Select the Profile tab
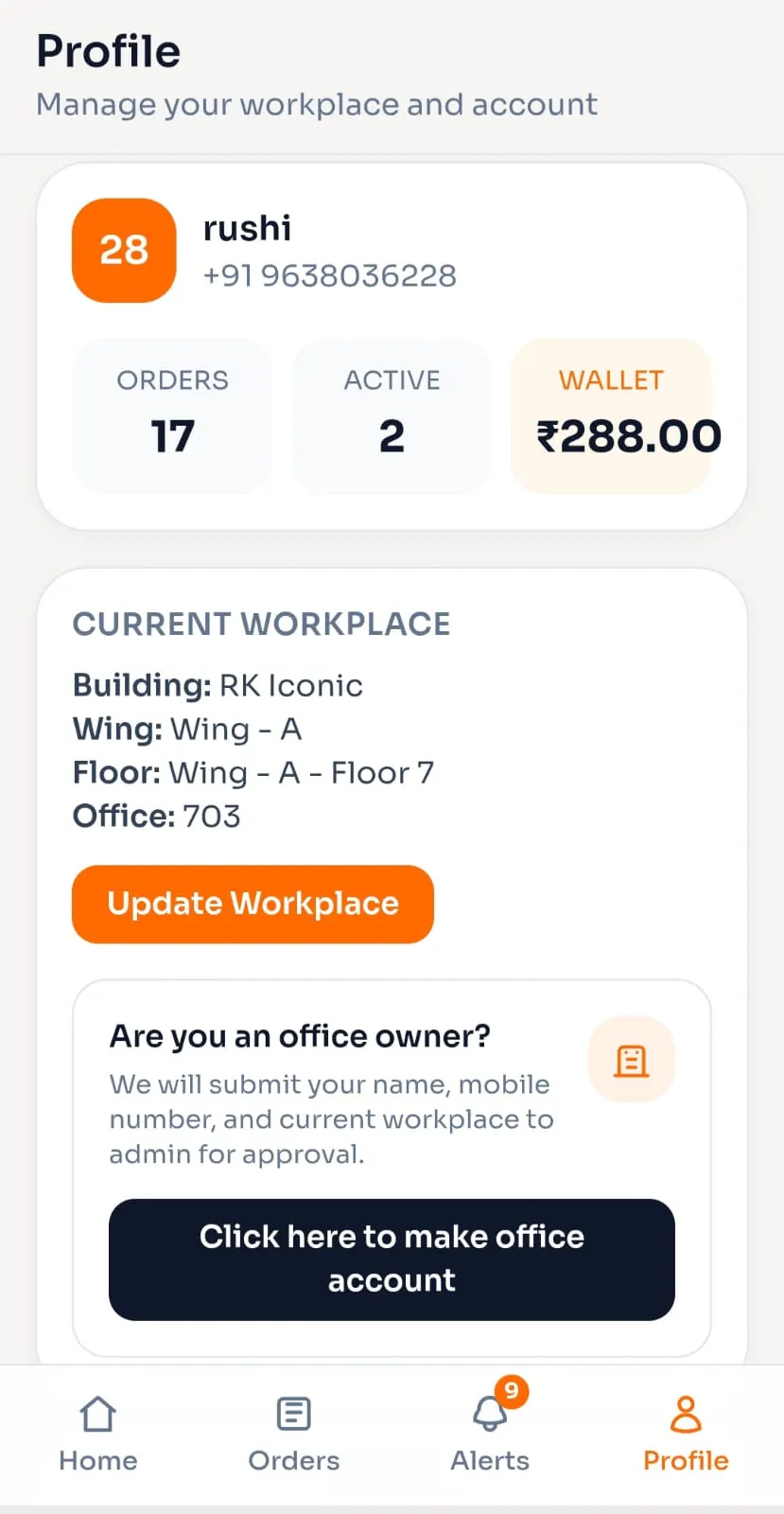The image size is (784, 1514). [686, 1435]
